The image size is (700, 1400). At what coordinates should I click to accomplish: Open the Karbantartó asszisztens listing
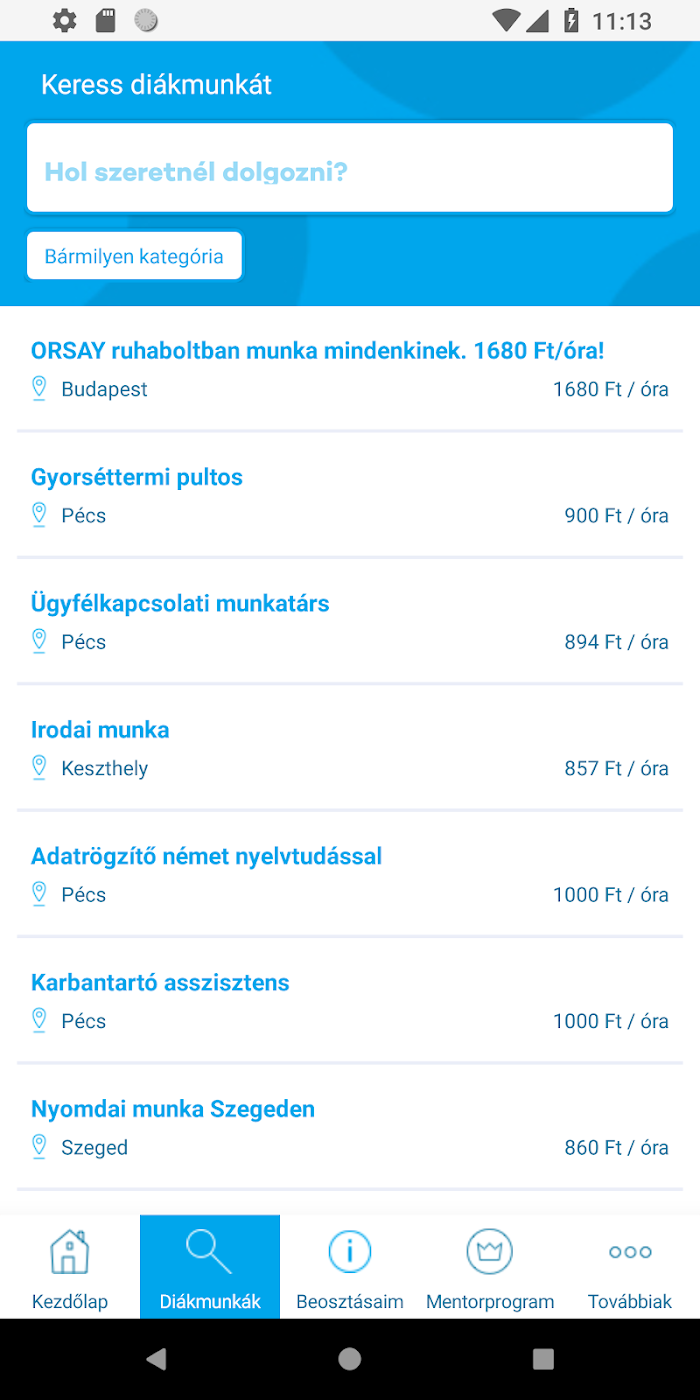point(350,1001)
